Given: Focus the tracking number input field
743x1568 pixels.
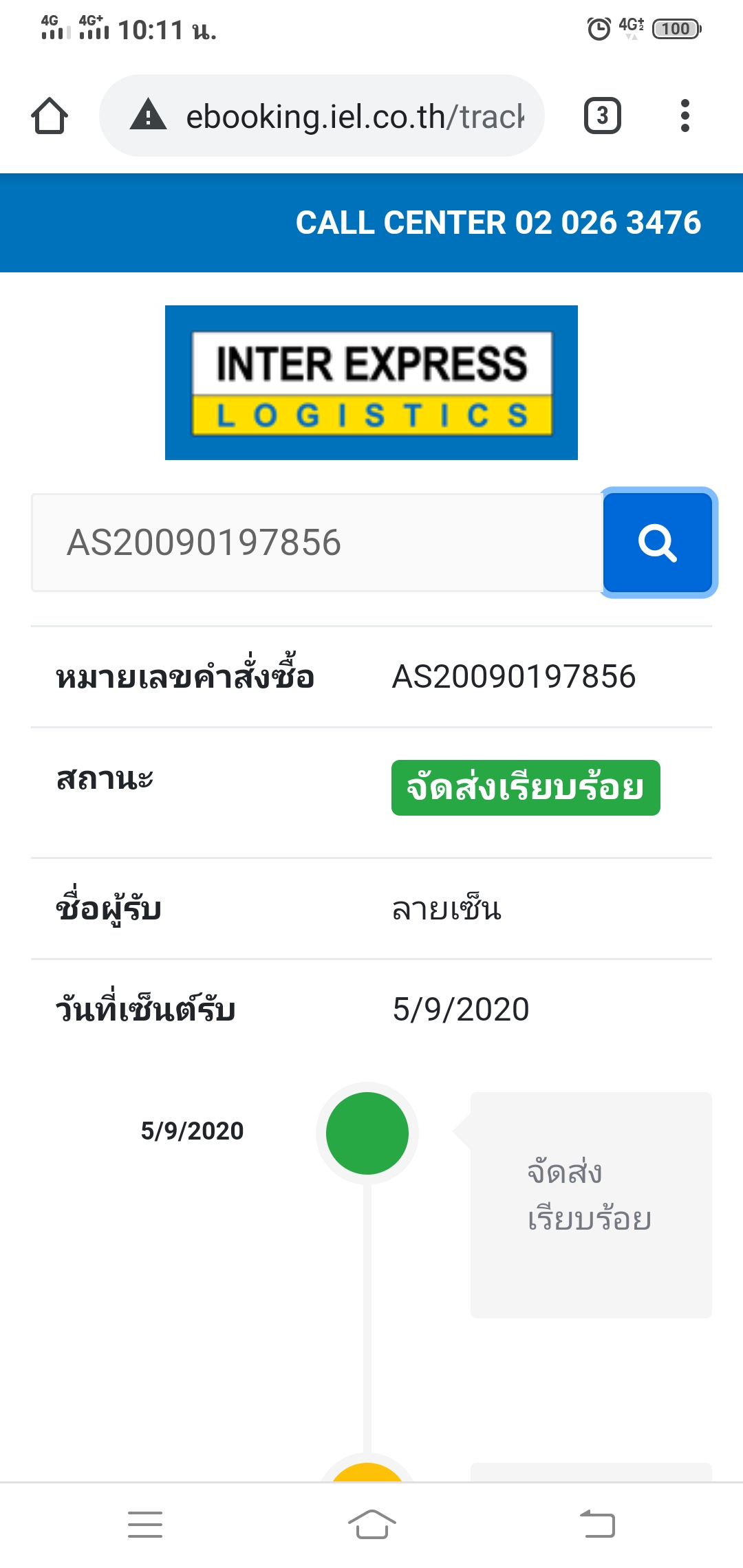Looking at the screenshot, I should tap(317, 543).
